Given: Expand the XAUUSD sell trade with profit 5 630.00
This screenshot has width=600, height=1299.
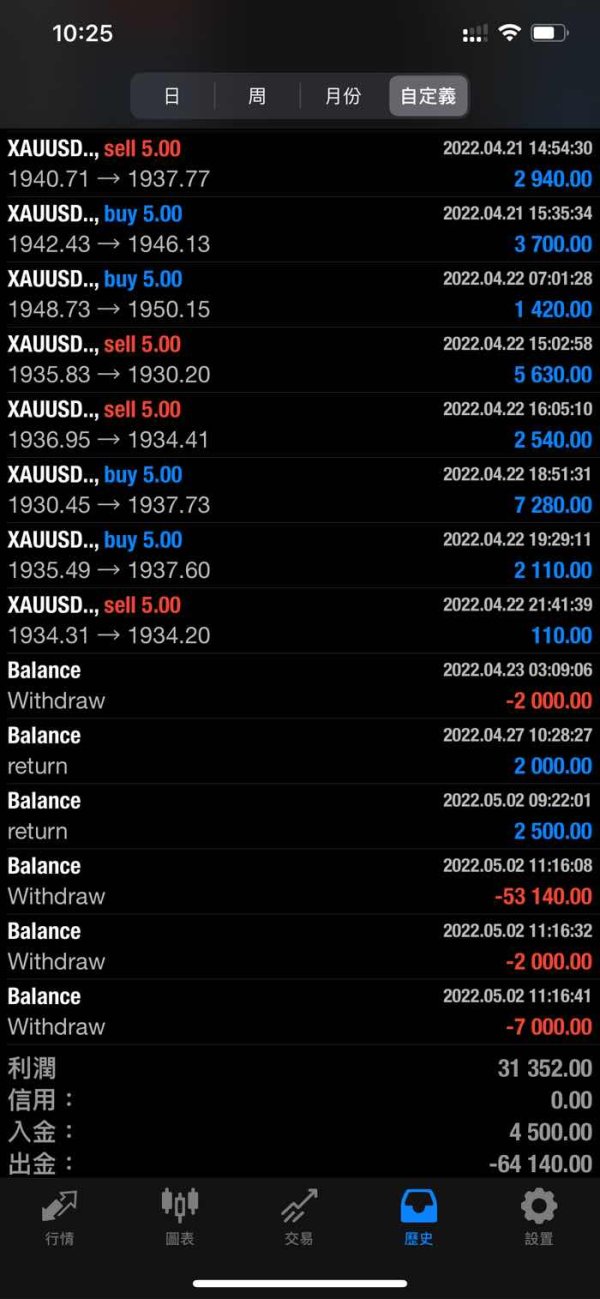Looking at the screenshot, I should pyautogui.click(x=300, y=359).
